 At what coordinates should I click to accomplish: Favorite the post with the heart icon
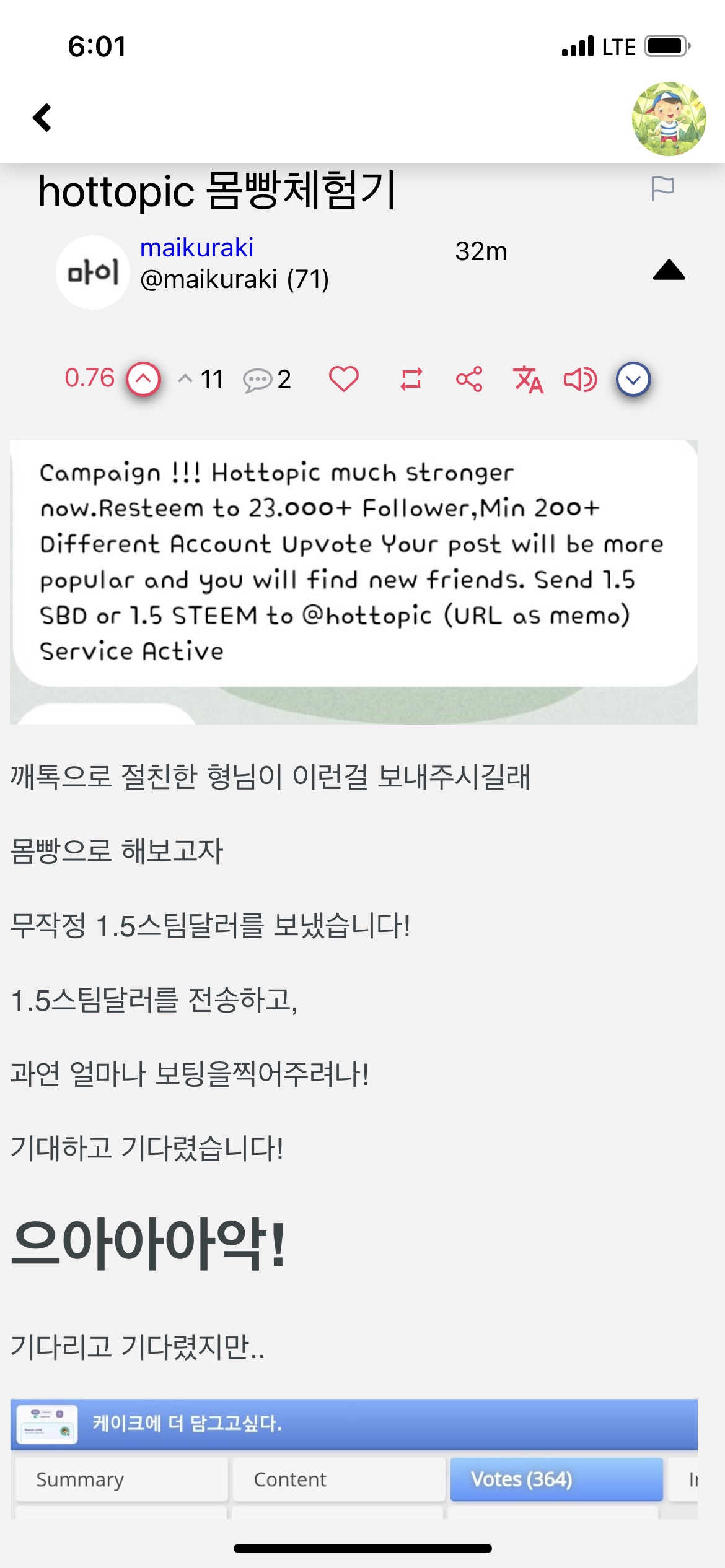(x=343, y=379)
